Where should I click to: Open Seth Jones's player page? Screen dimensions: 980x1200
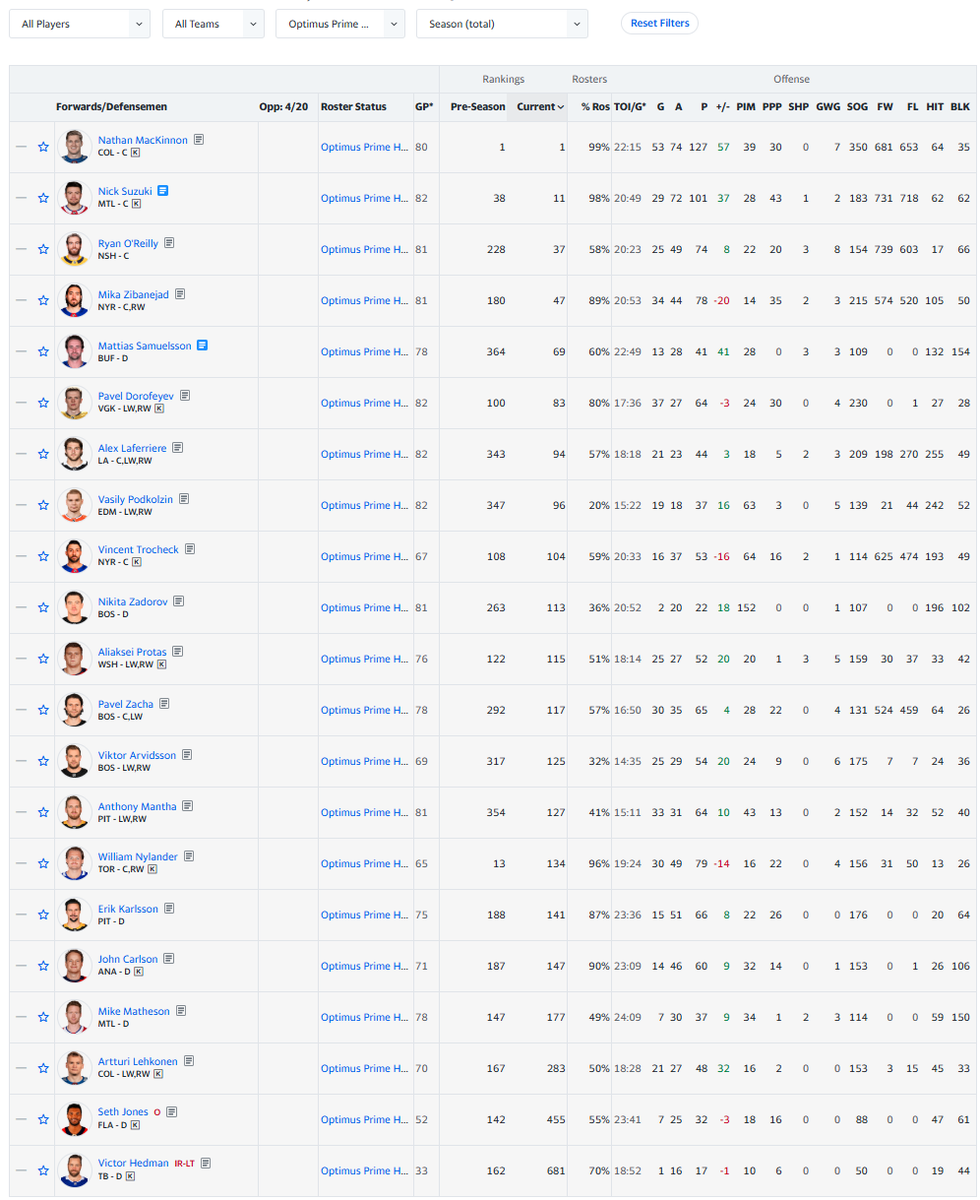click(x=123, y=1112)
